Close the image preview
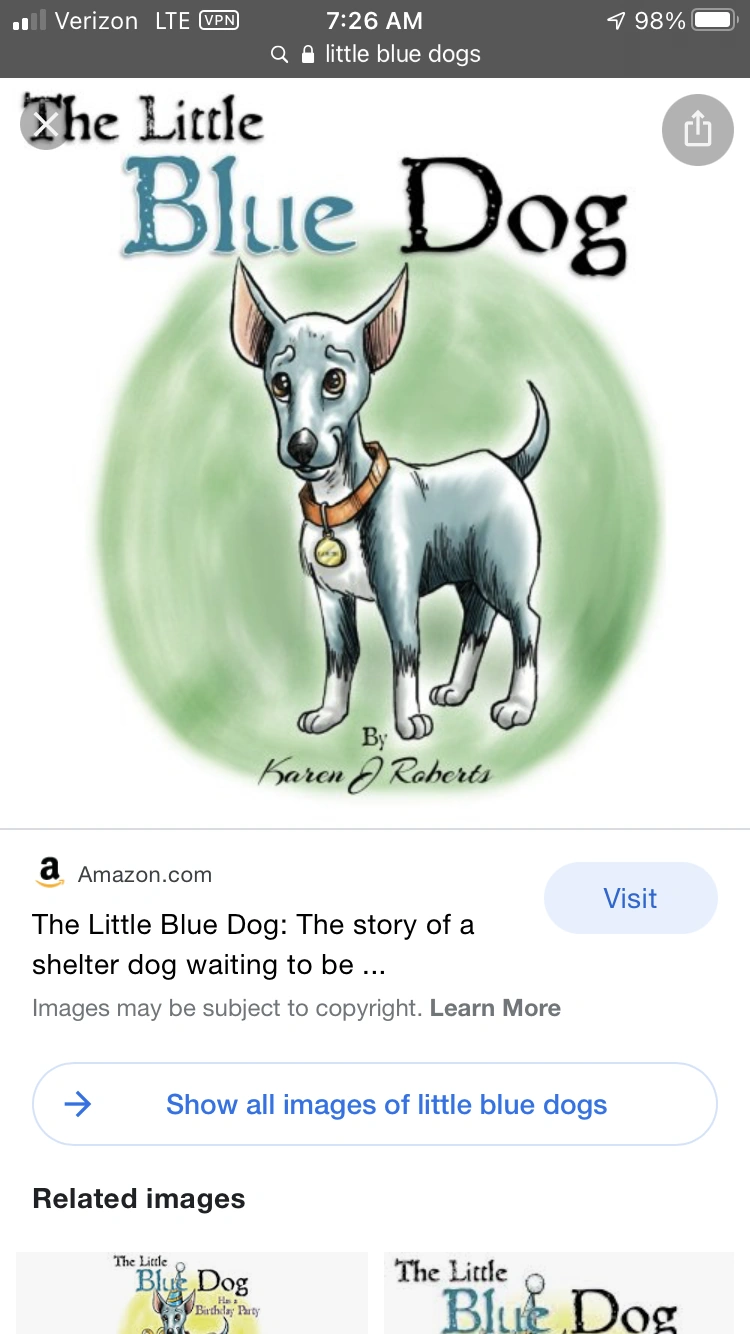750x1334 pixels. click(45, 126)
